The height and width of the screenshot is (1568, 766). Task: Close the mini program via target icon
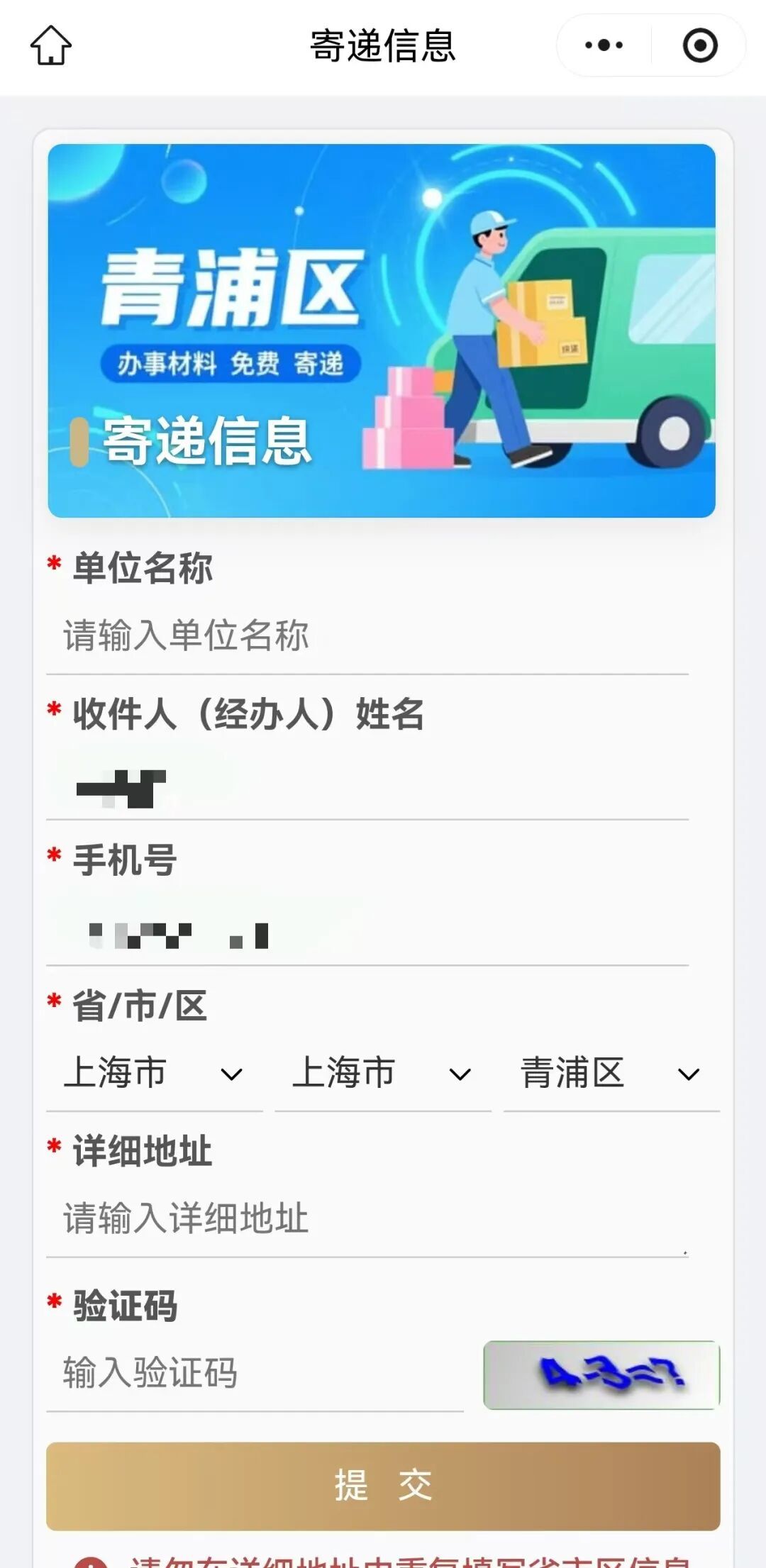tap(699, 45)
